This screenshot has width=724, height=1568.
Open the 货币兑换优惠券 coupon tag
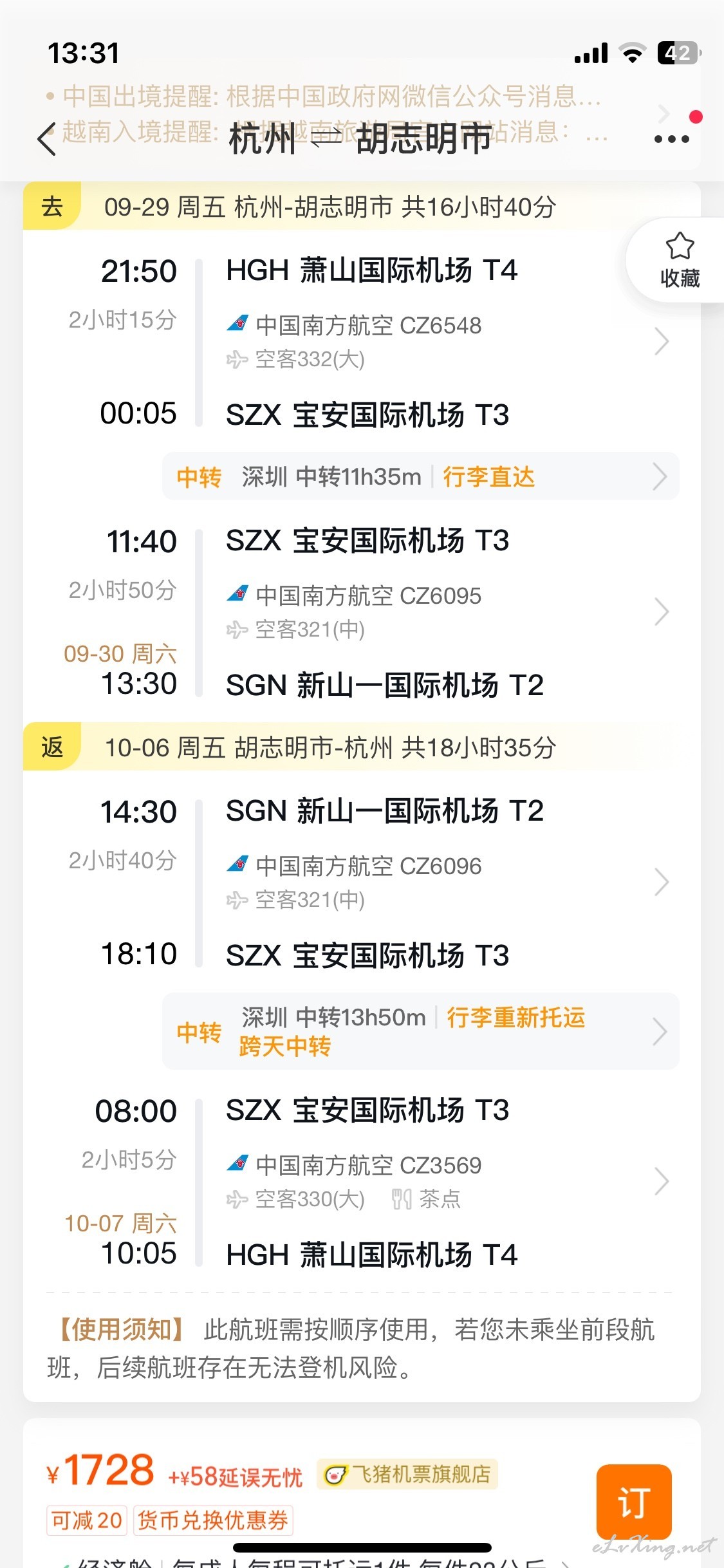[x=213, y=1520]
